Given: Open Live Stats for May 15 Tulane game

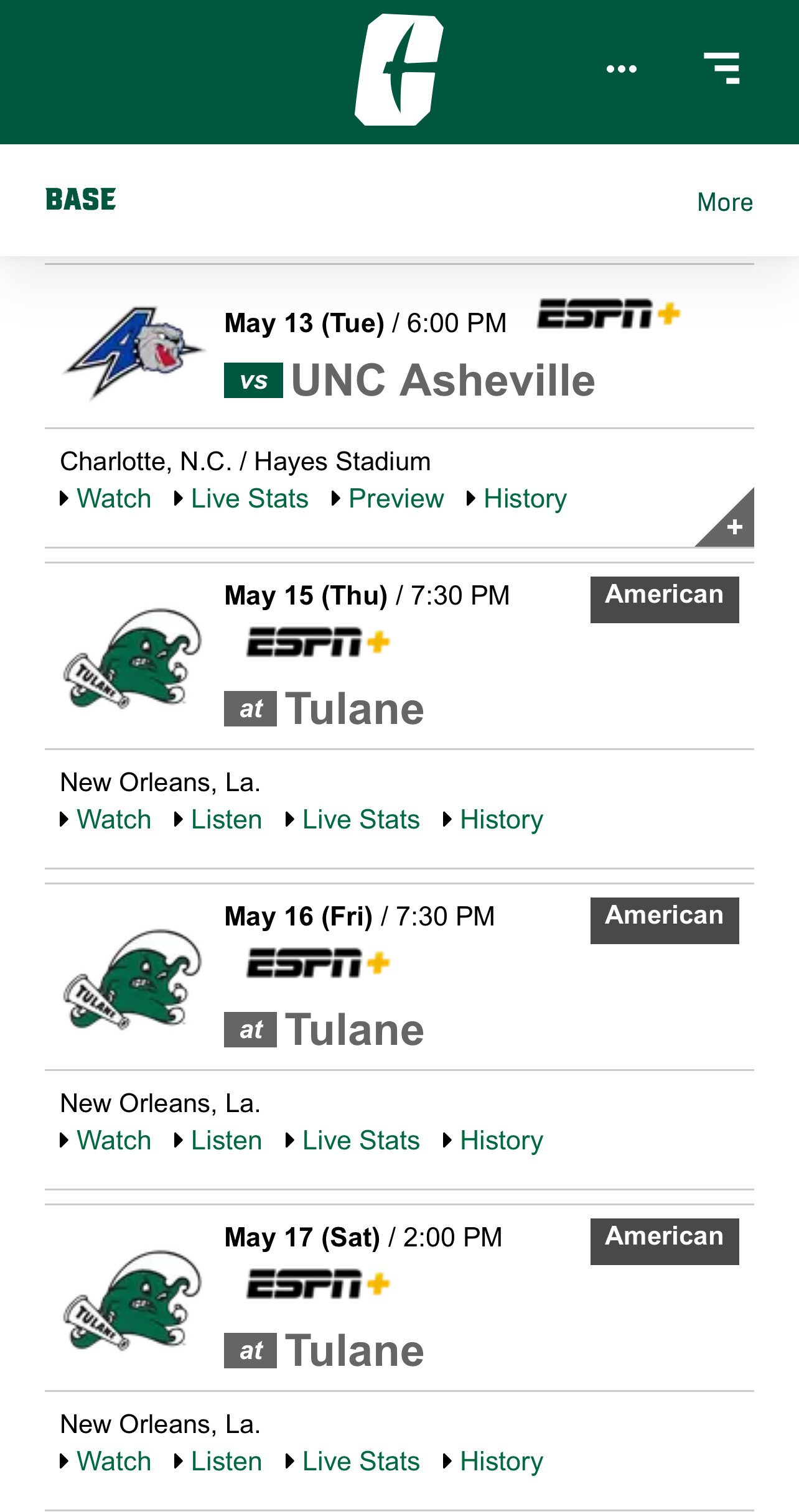Looking at the screenshot, I should point(361,819).
